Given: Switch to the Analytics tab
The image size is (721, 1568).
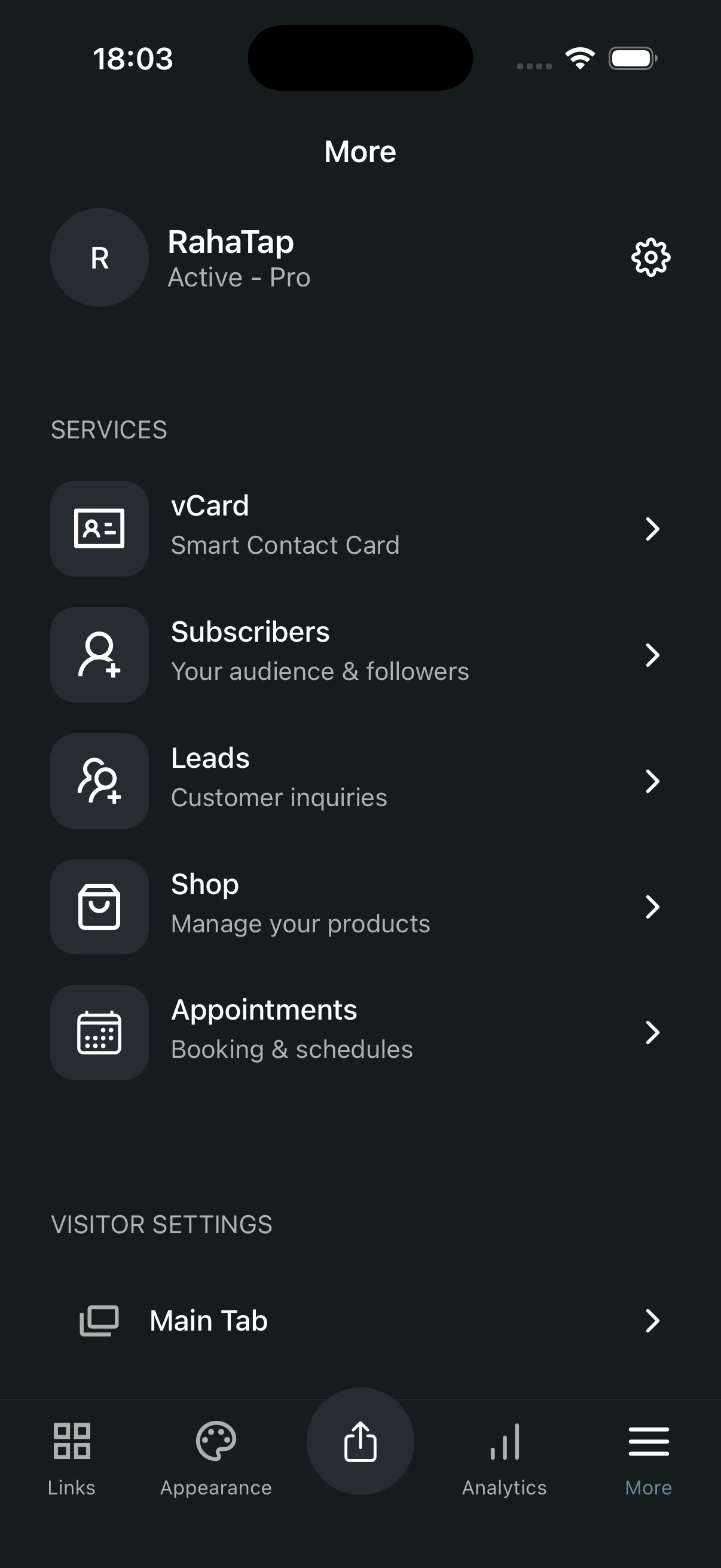Looking at the screenshot, I should point(505,1457).
